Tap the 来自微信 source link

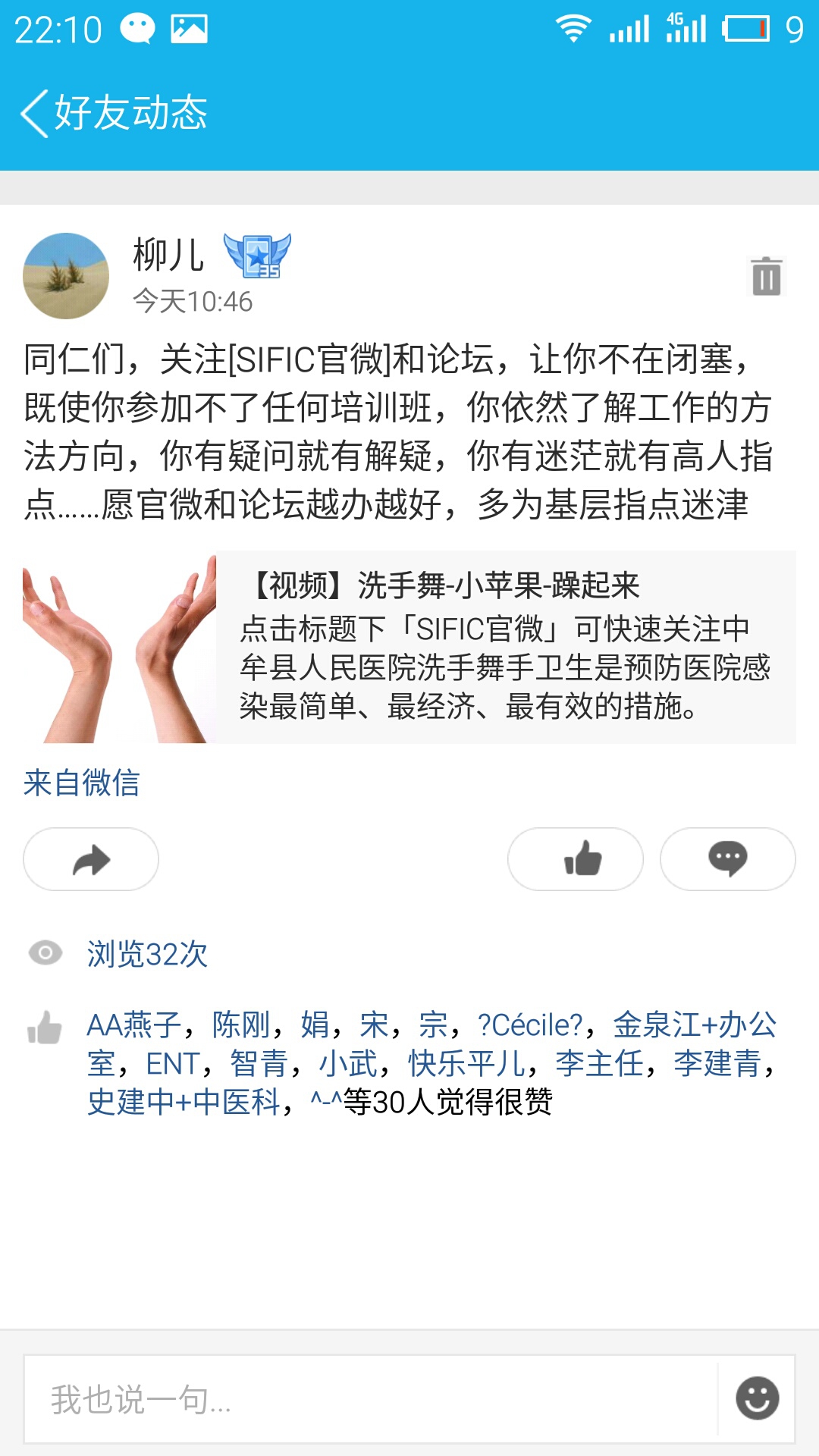[82, 783]
